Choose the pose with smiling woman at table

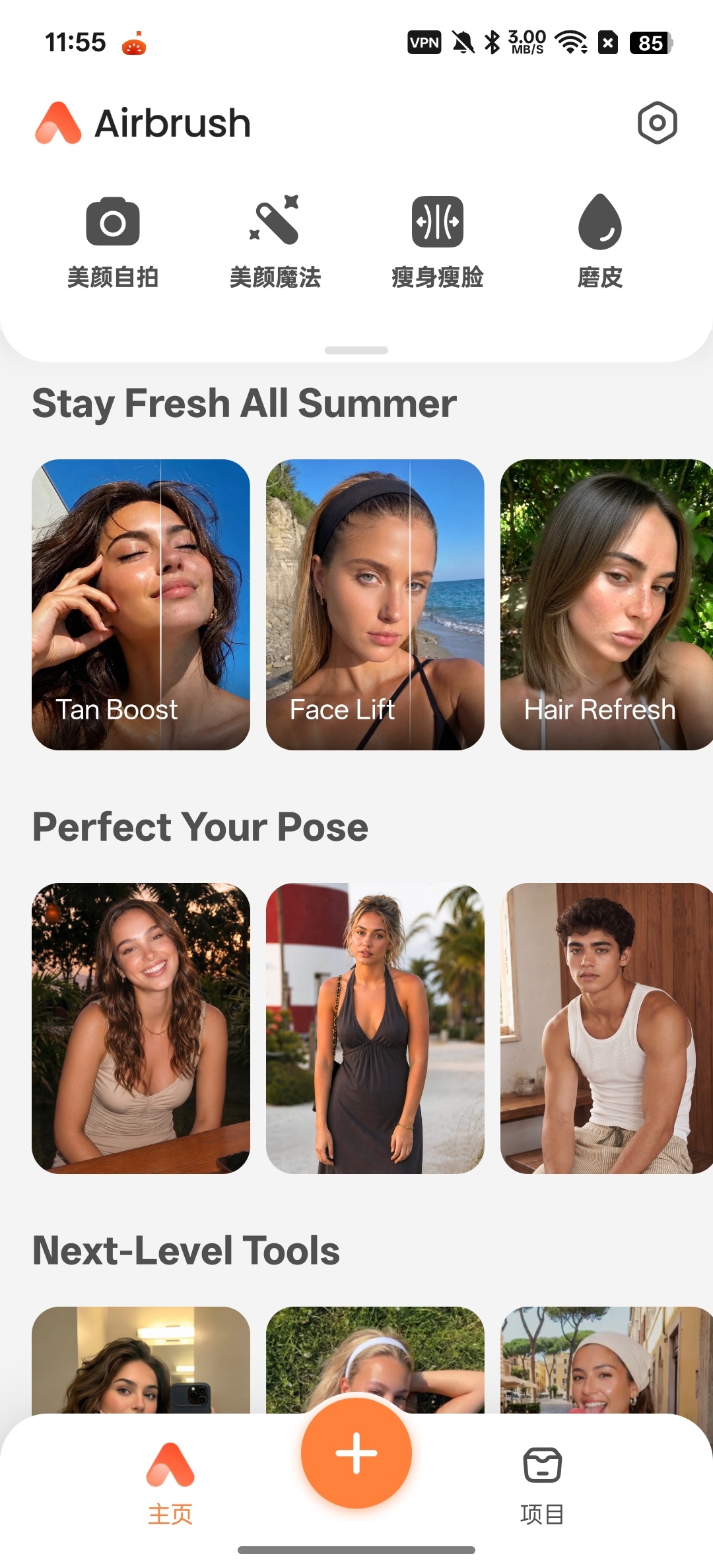[141, 1028]
